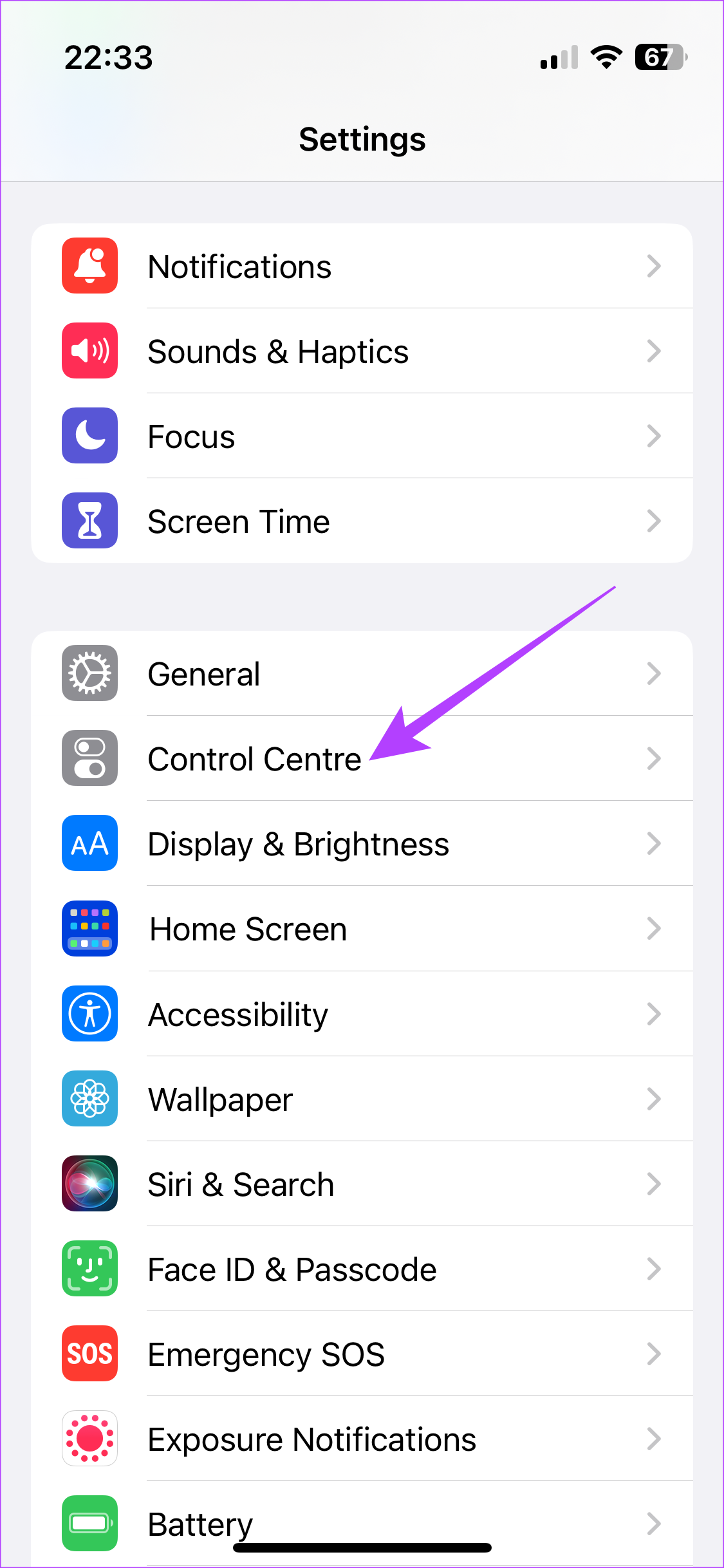Open Face ID & Passcode

click(x=362, y=1269)
